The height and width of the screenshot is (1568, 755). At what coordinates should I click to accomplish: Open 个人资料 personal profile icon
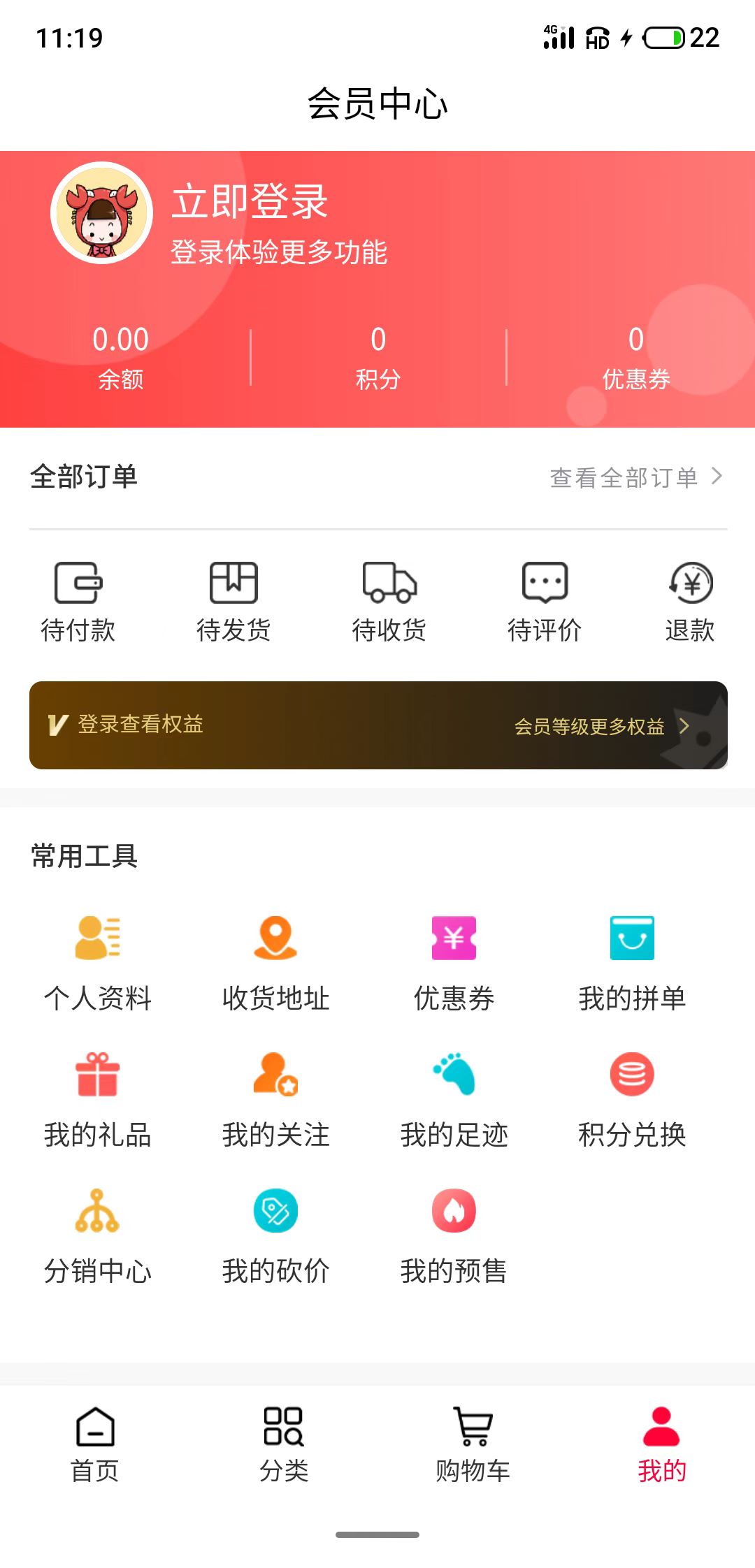tap(98, 940)
